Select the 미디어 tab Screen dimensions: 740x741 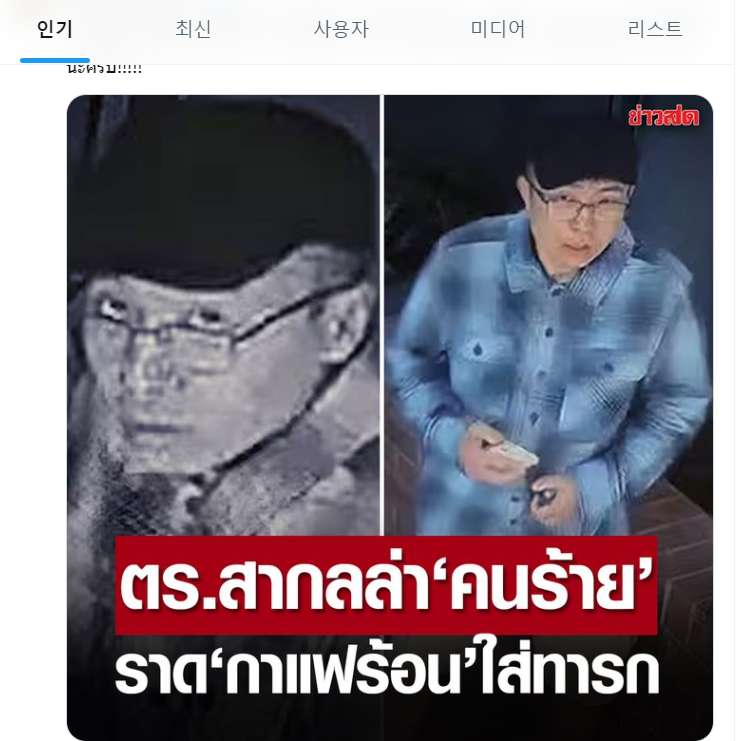click(498, 30)
